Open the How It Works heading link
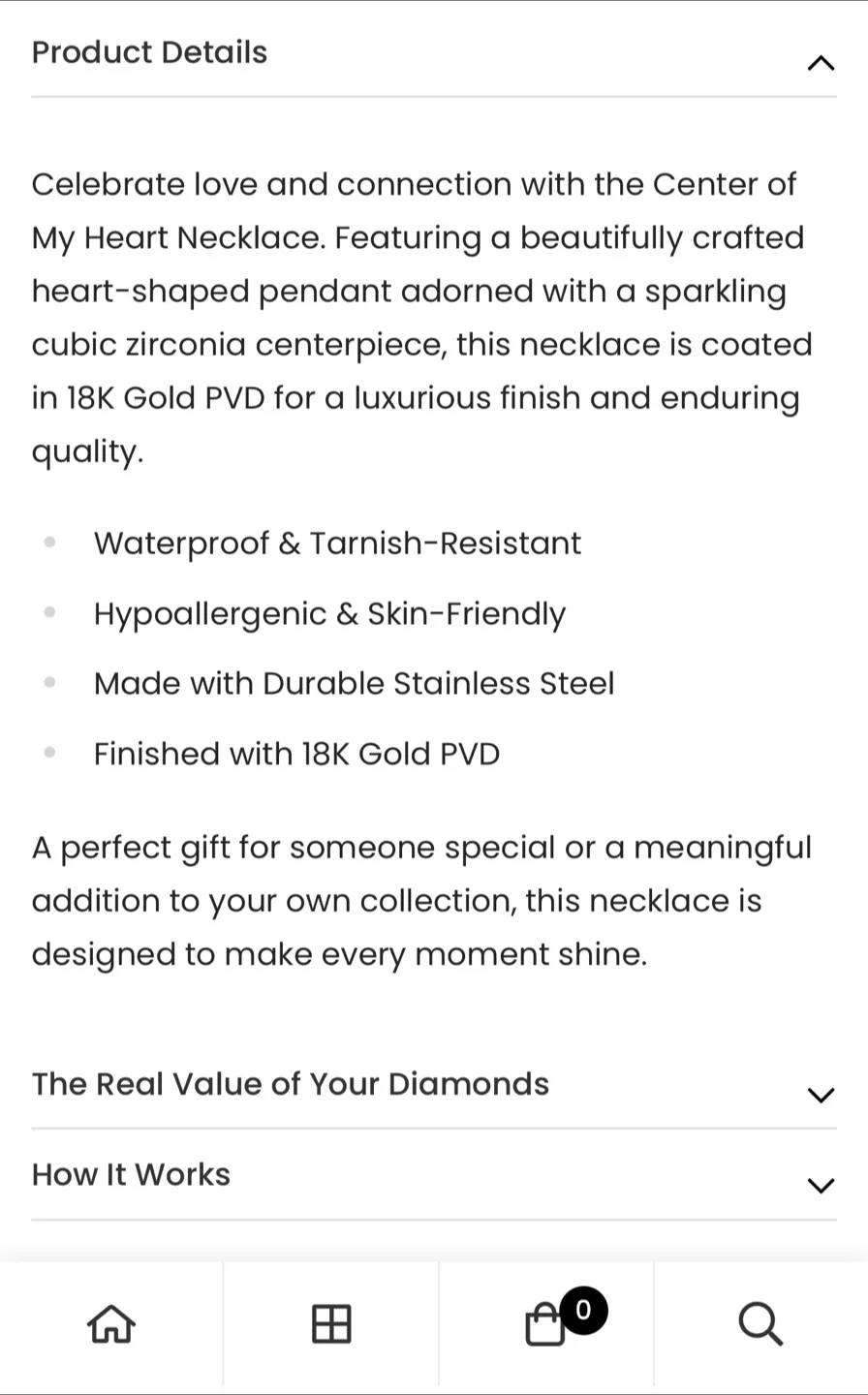Viewport: 868px width, 1395px height. (131, 1174)
